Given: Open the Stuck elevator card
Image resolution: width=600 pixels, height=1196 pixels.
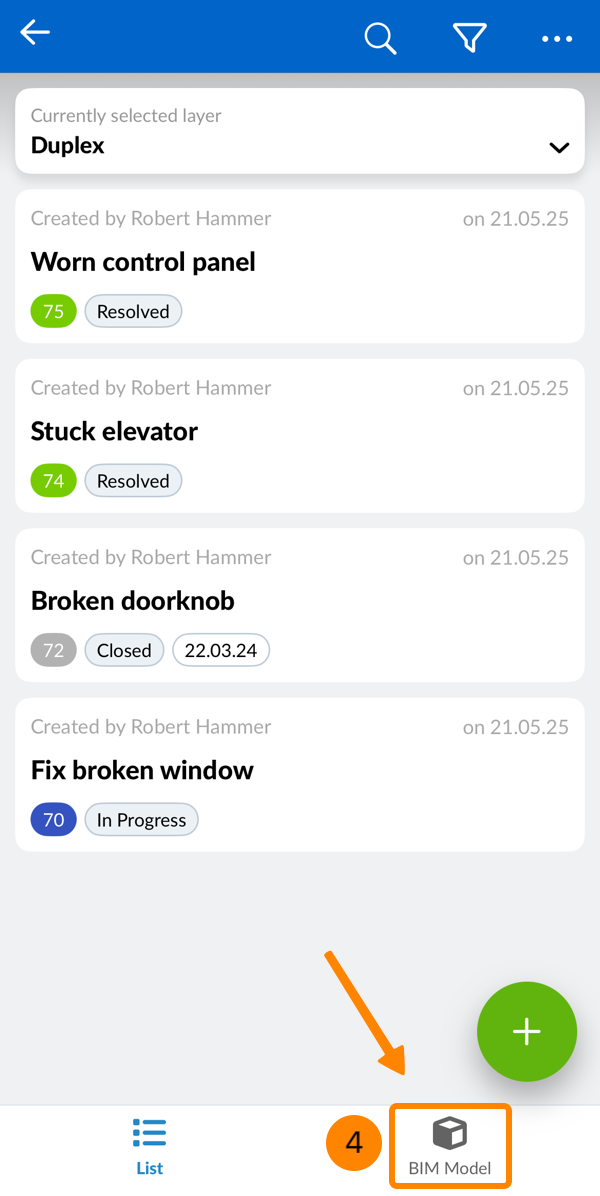Looking at the screenshot, I should [x=300, y=435].
